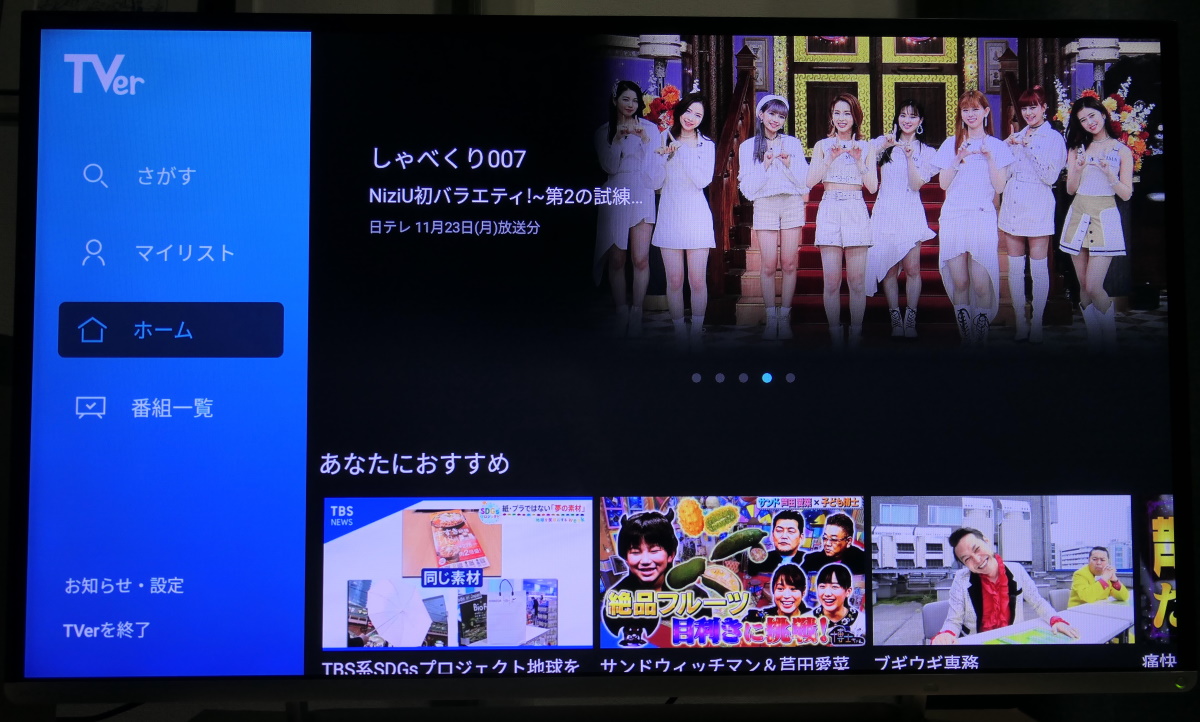
Task: Open サンドウィッチマン&芦田愛菜 program card
Action: (x=732, y=573)
